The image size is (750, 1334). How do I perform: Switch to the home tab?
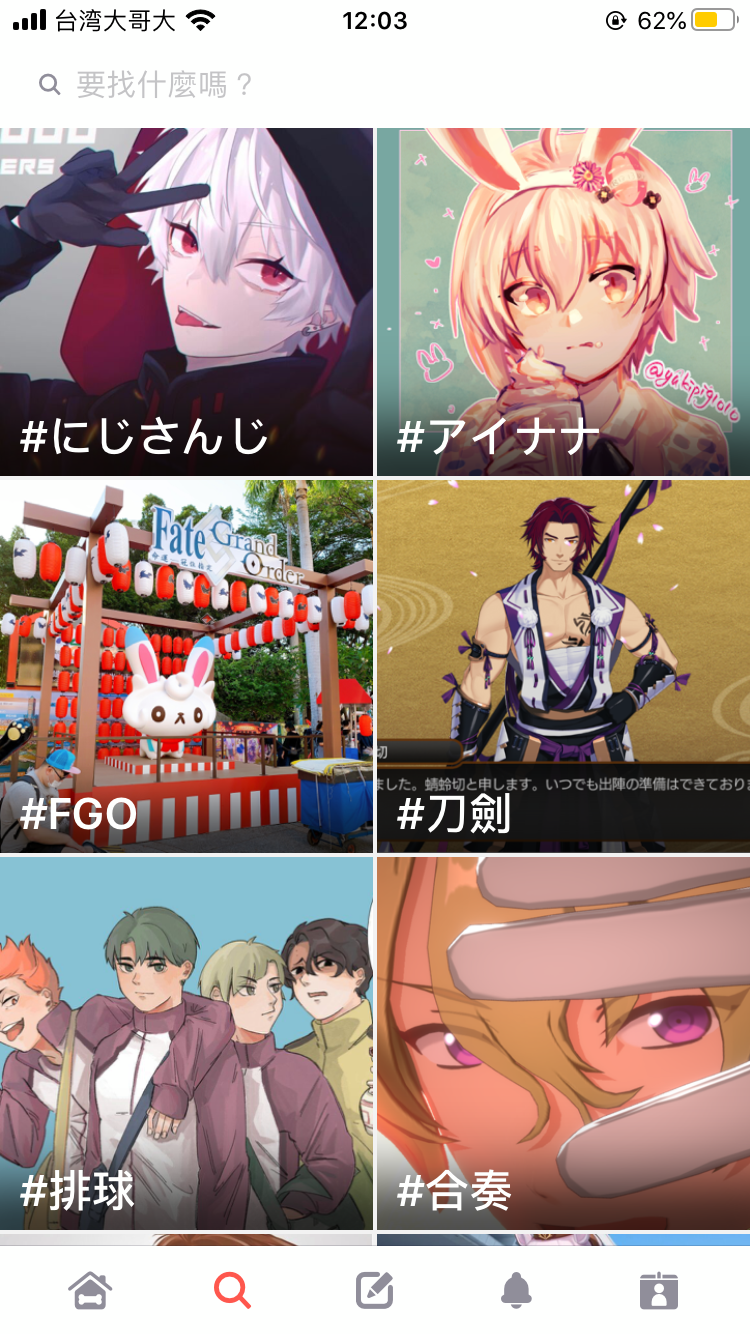pos(90,1290)
